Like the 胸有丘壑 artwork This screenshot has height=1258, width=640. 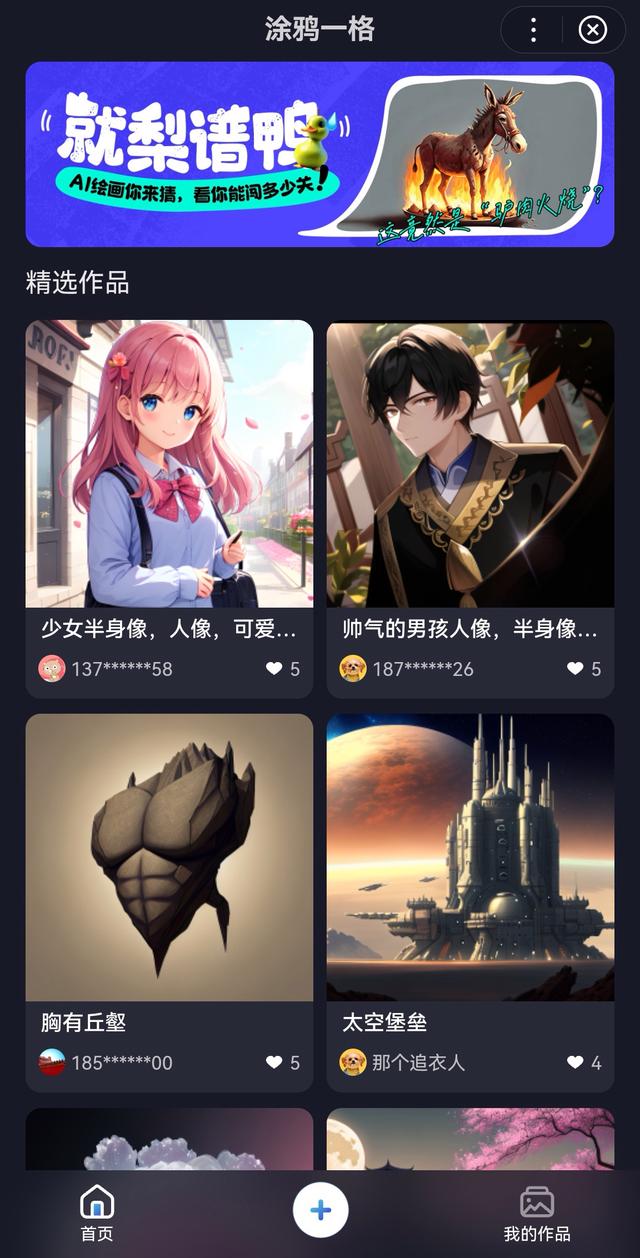275,1062
